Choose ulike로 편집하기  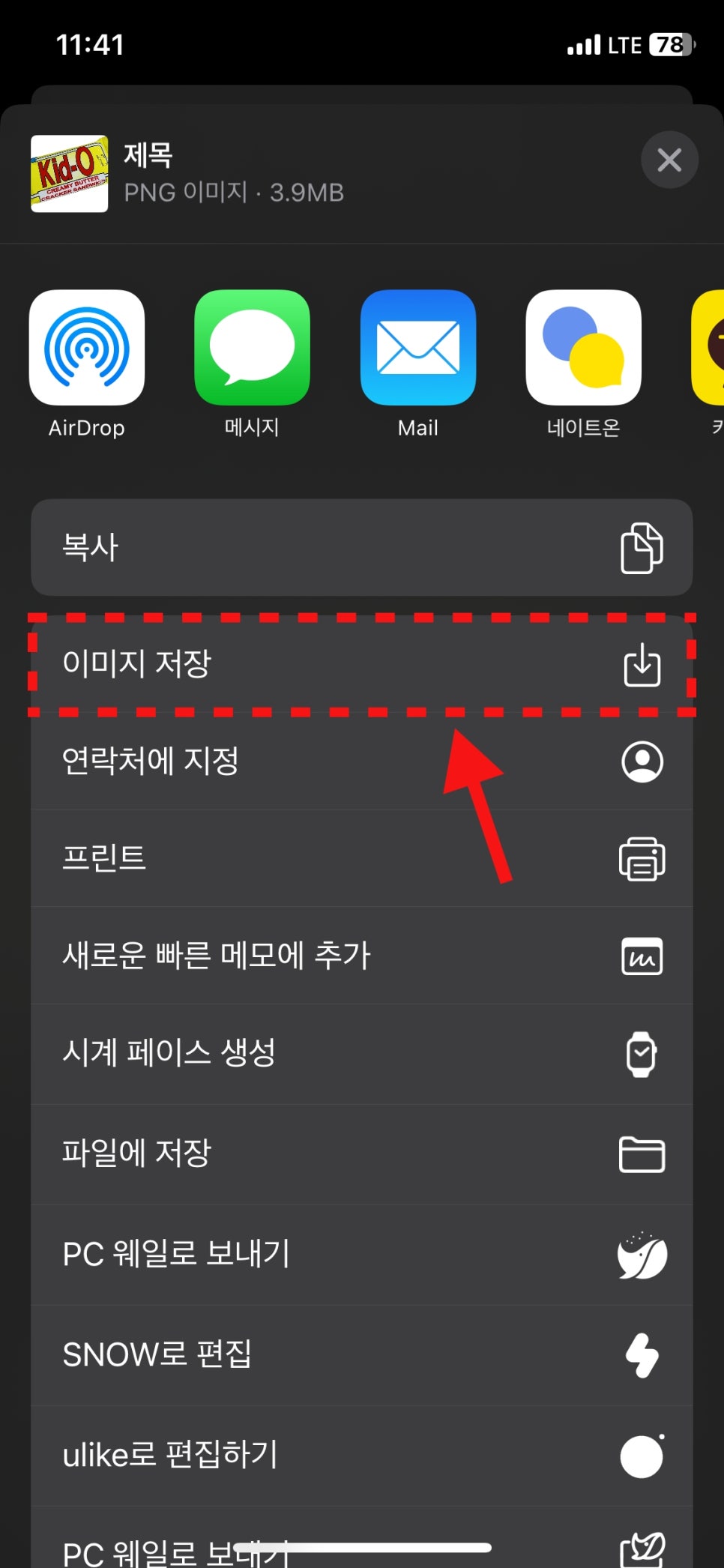click(x=362, y=1456)
